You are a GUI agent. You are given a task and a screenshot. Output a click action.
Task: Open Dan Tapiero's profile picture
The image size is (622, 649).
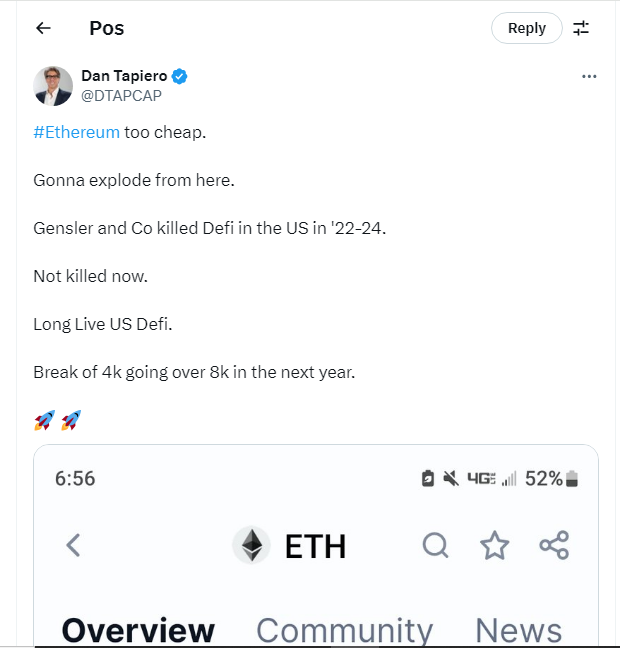pos(53,86)
